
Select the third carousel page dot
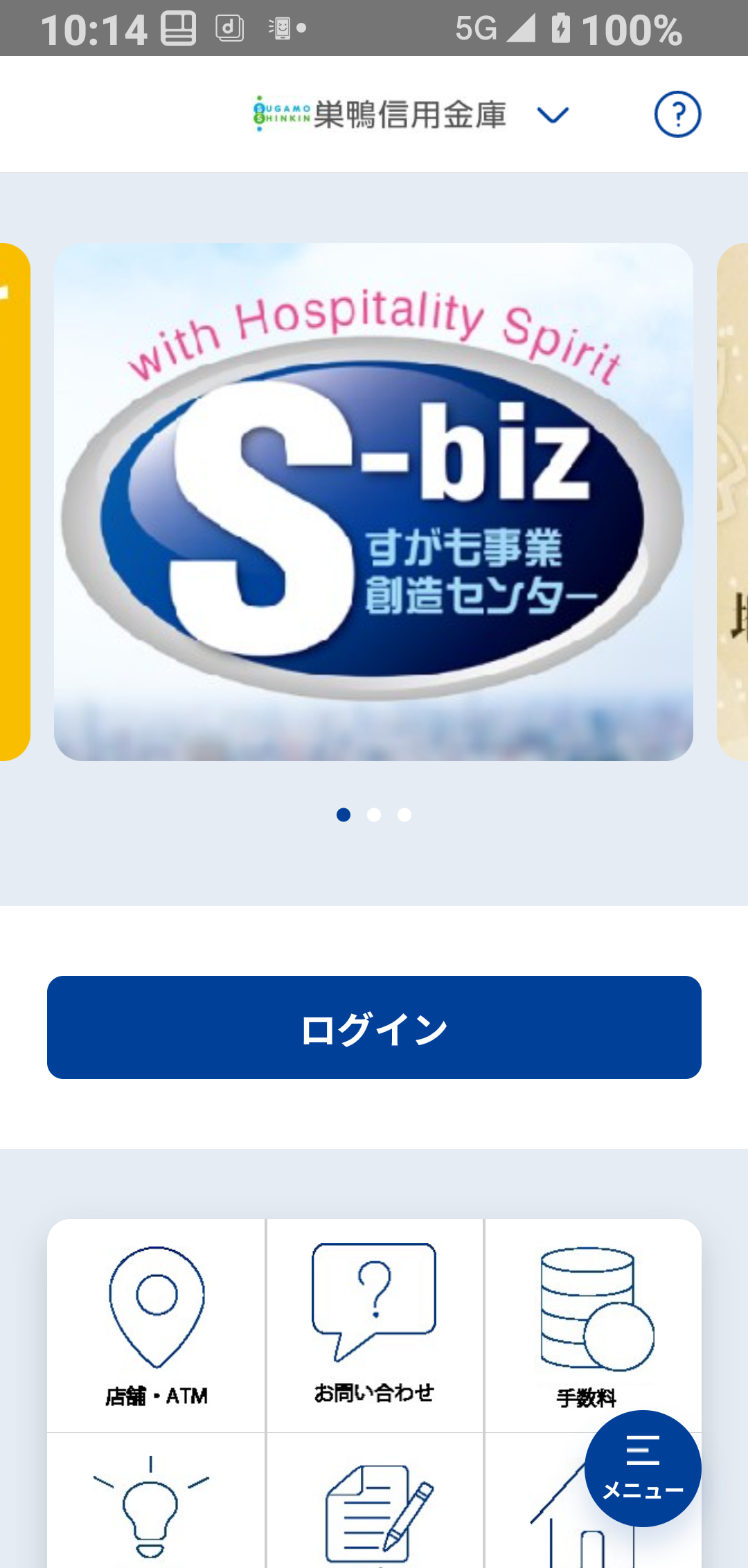404,815
